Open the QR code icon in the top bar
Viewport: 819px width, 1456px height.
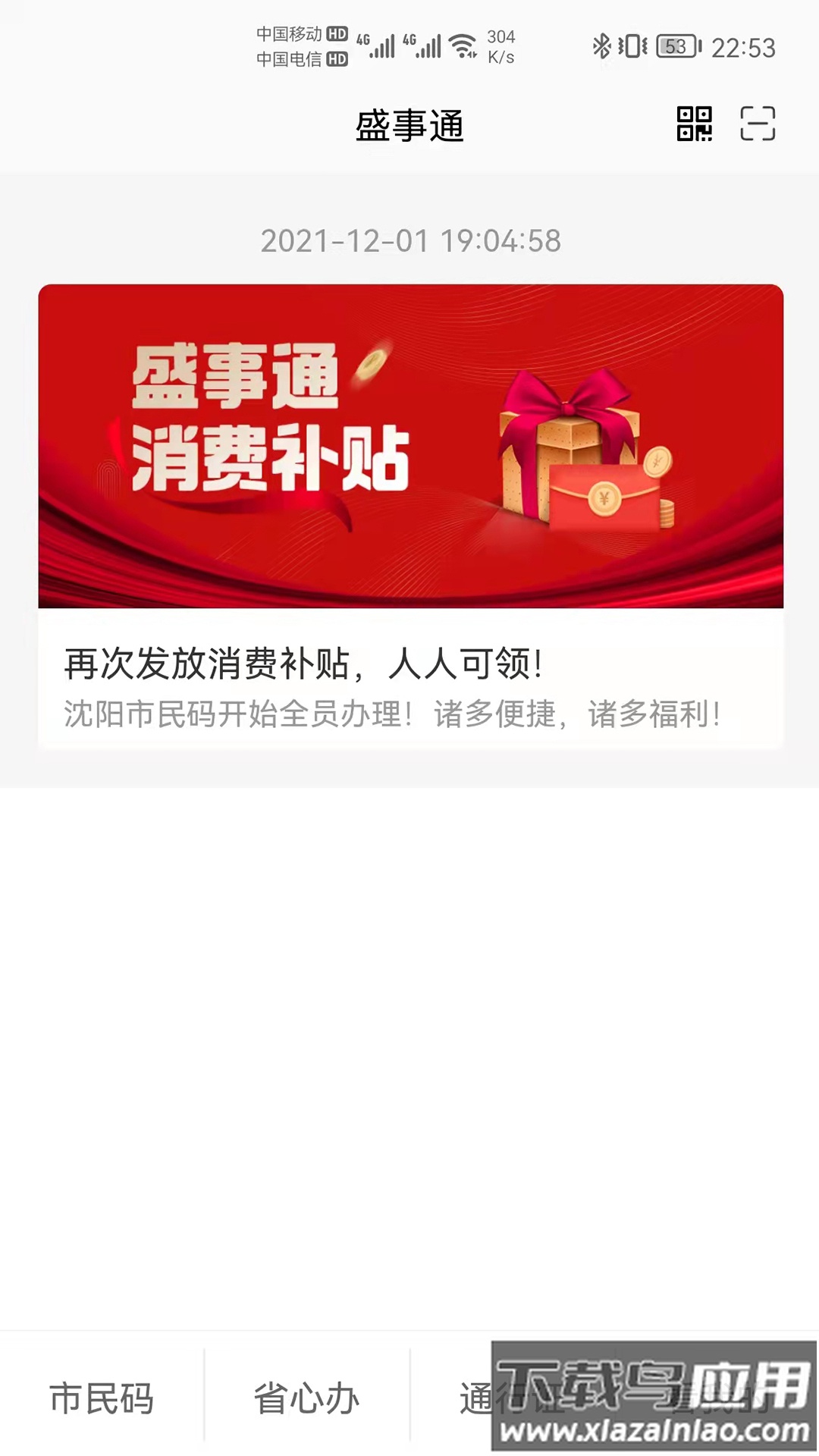coord(695,124)
